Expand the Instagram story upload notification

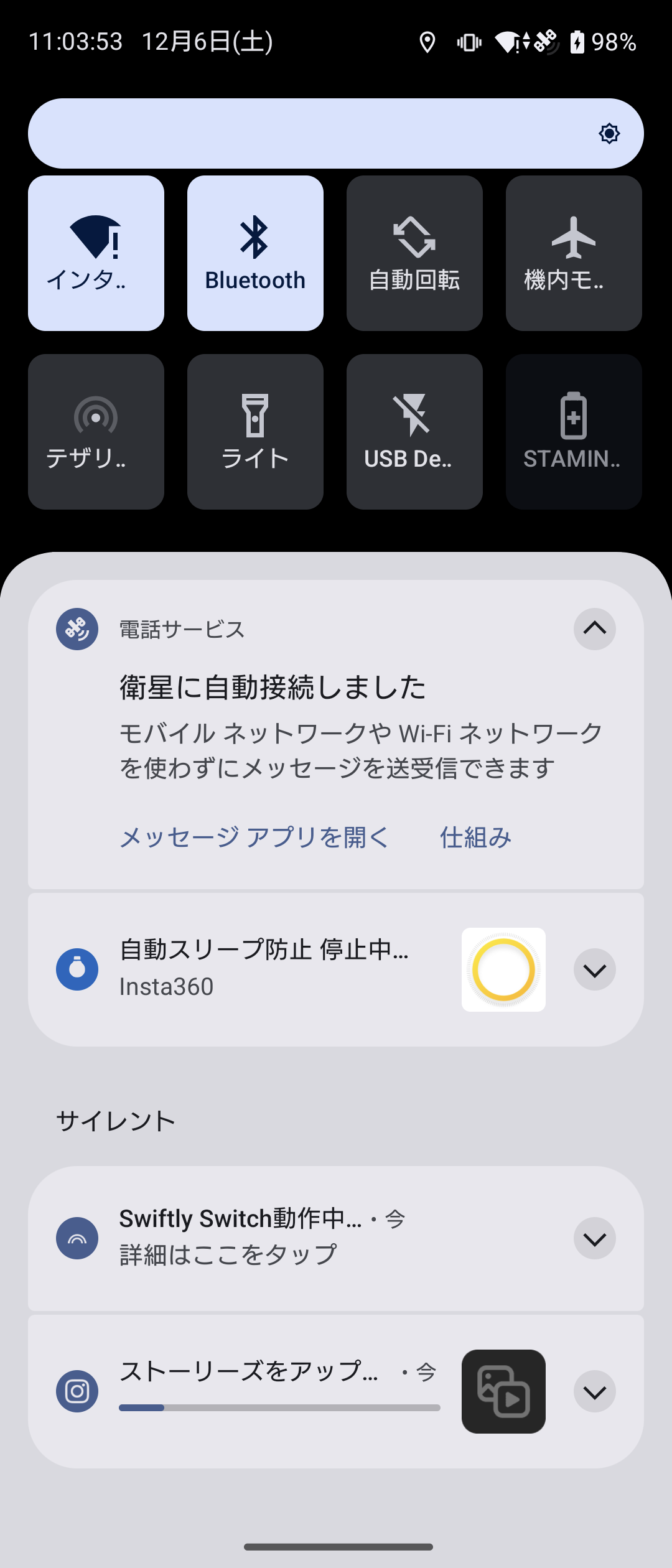coord(594,1391)
